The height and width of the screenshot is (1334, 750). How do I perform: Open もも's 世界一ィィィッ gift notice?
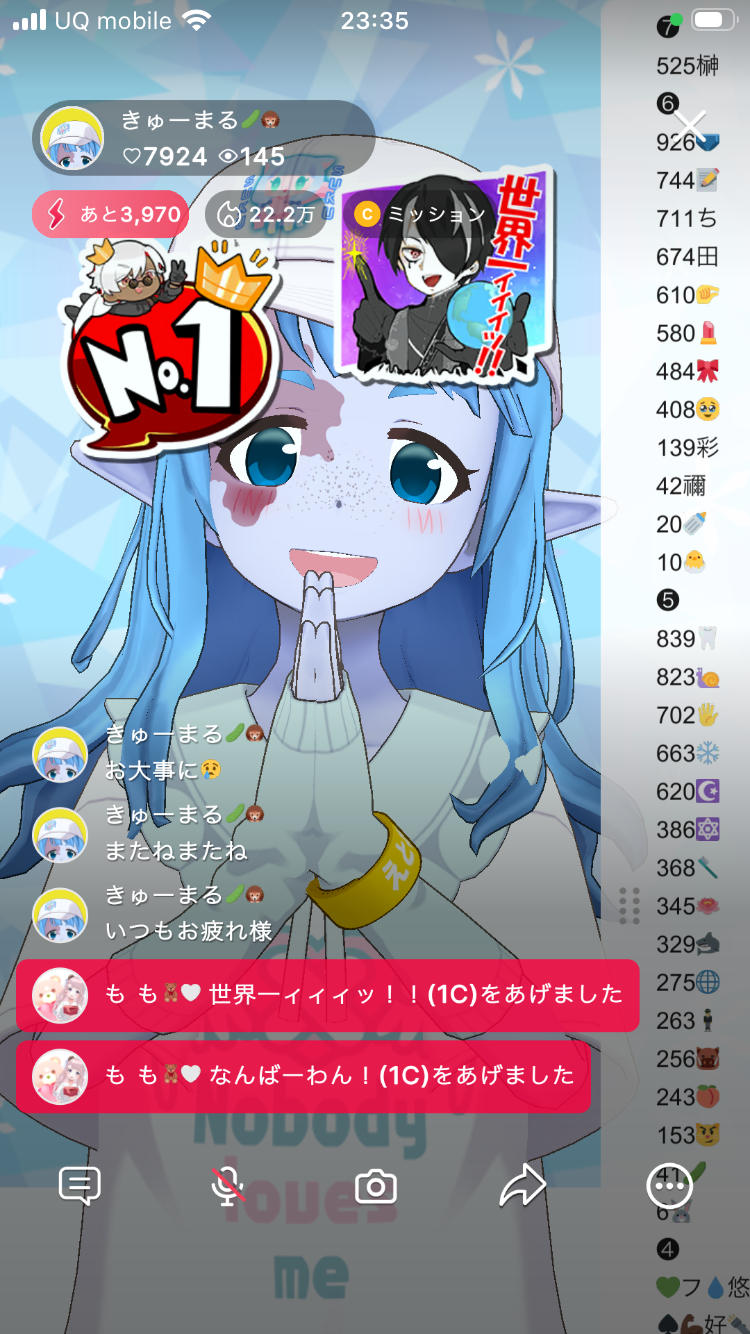pyautogui.click(x=327, y=994)
